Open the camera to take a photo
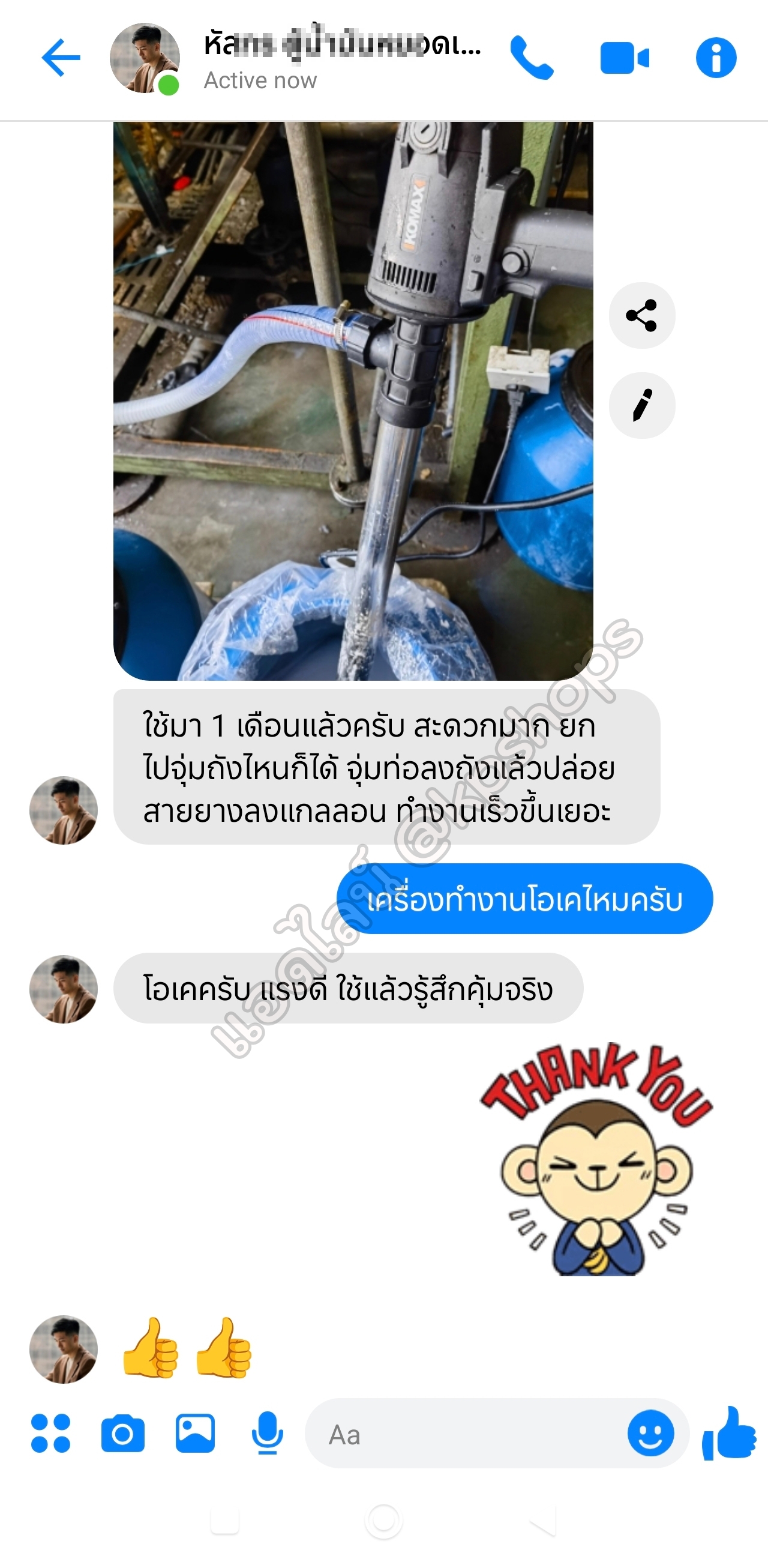768x1568 pixels. tap(122, 1434)
